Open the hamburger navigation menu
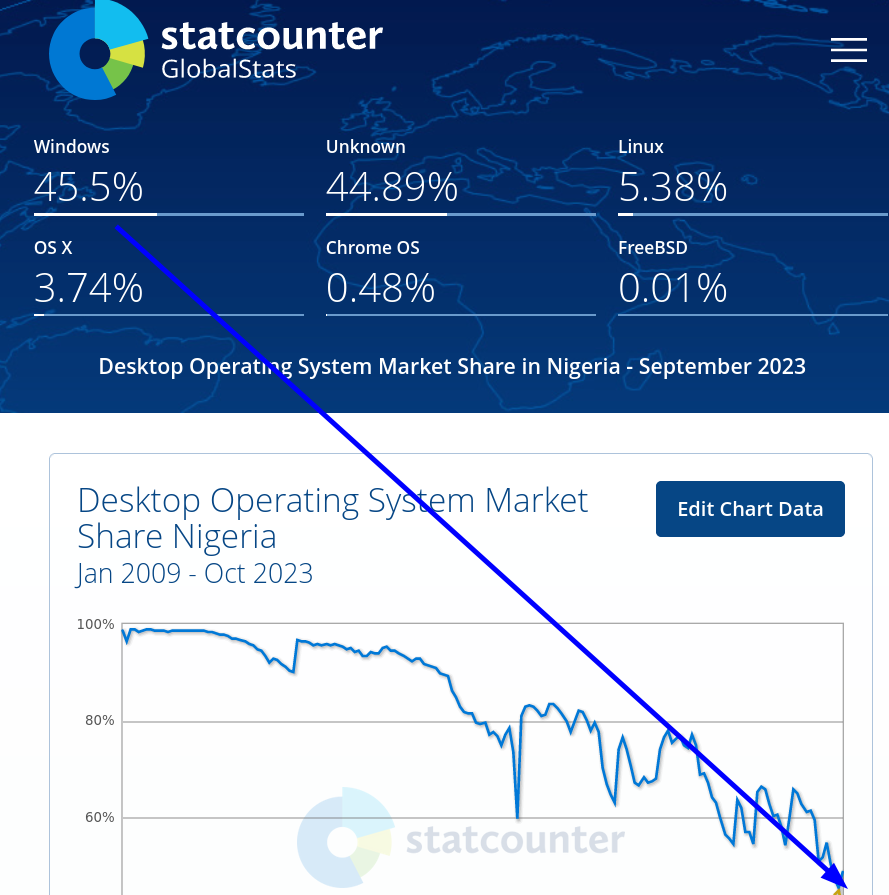Screen dimensions: 889x895 click(x=849, y=50)
